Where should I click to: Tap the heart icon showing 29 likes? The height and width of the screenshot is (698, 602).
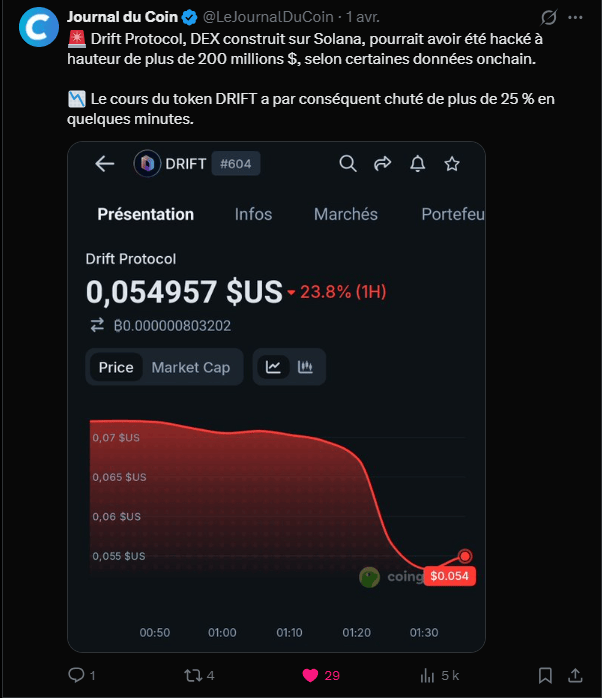coord(310,675)
